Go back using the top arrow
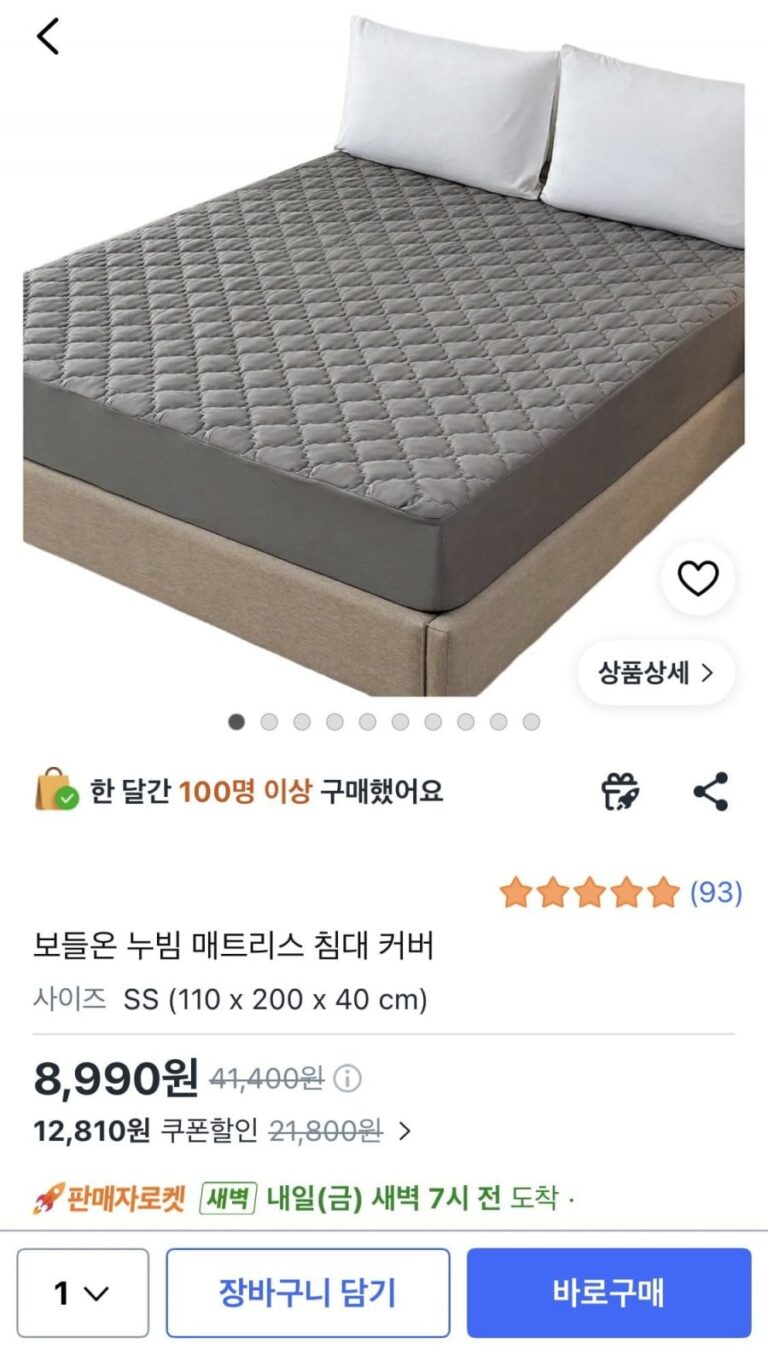 (48, 37)
